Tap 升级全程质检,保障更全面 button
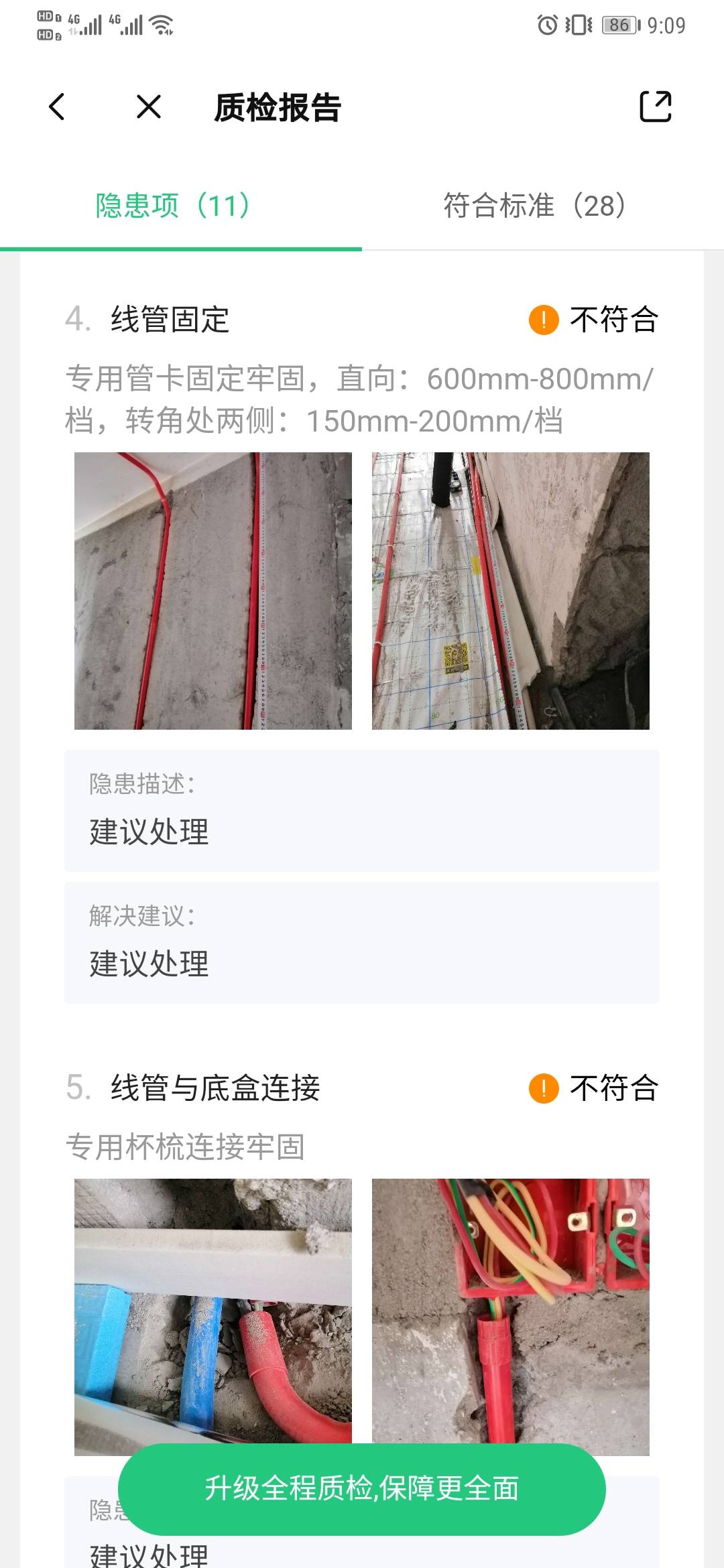724x1568 pixels. pos(362,1489)
